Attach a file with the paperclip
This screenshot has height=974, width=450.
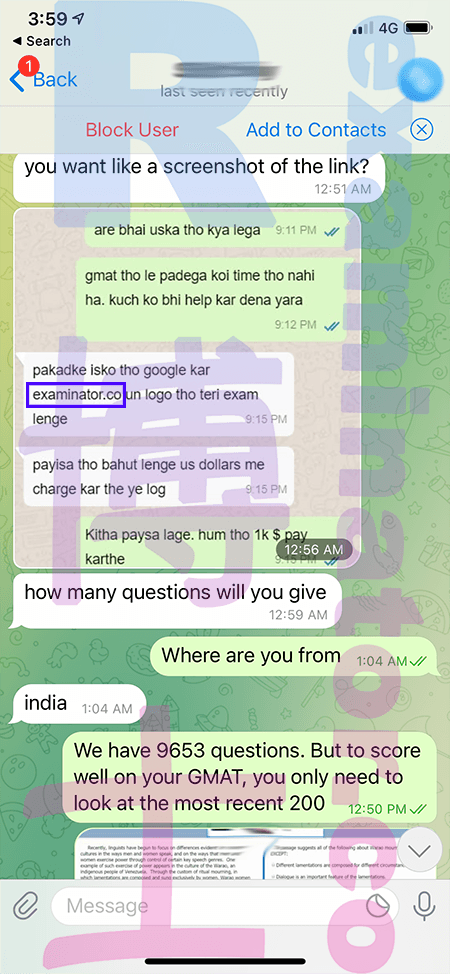25,906
